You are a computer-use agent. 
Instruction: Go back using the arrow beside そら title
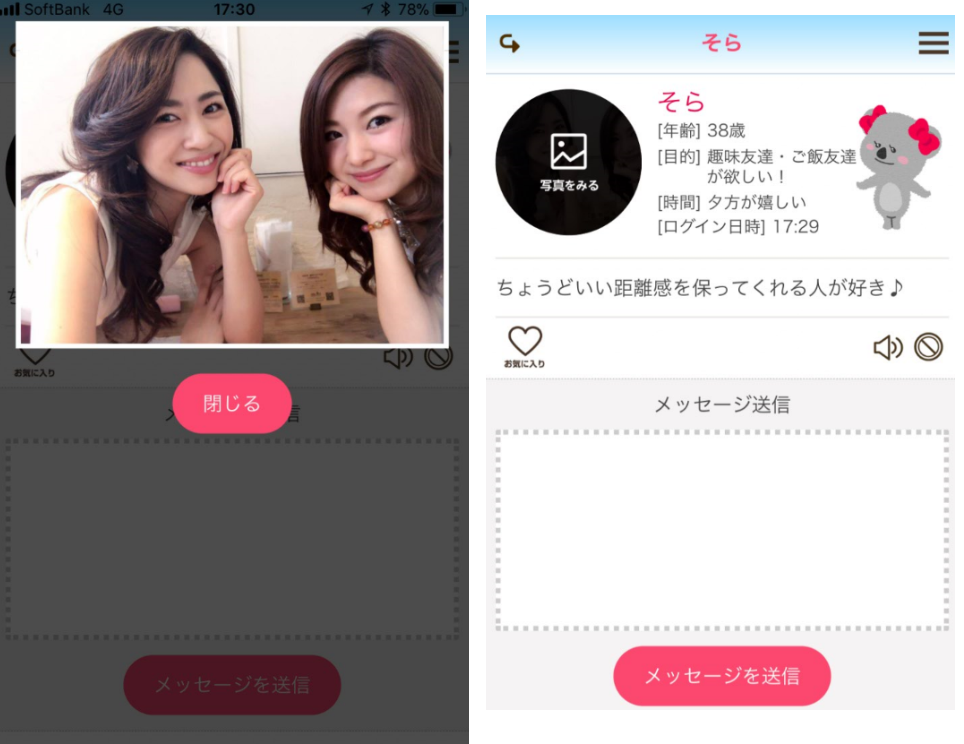[x=509, y=44]
